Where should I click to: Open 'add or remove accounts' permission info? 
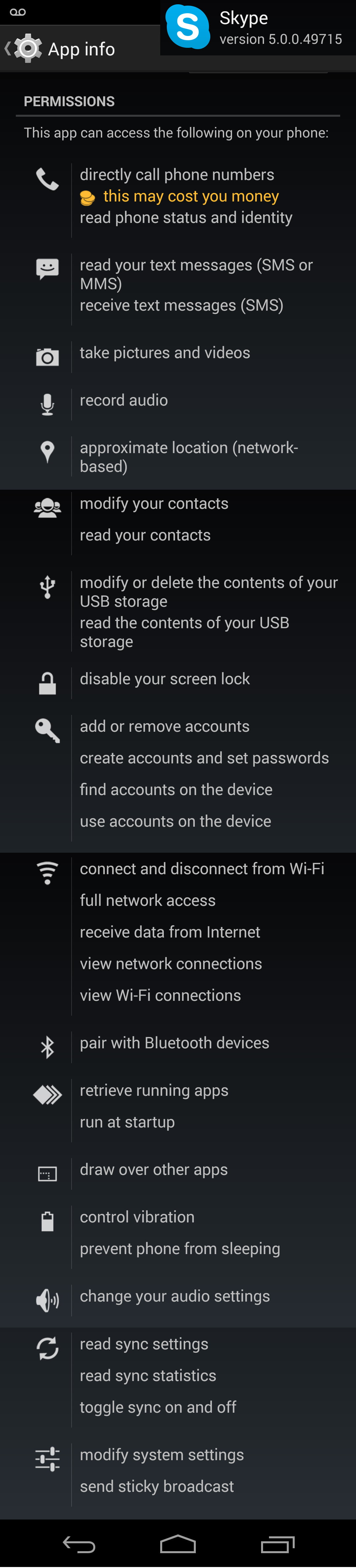[164, 727]
